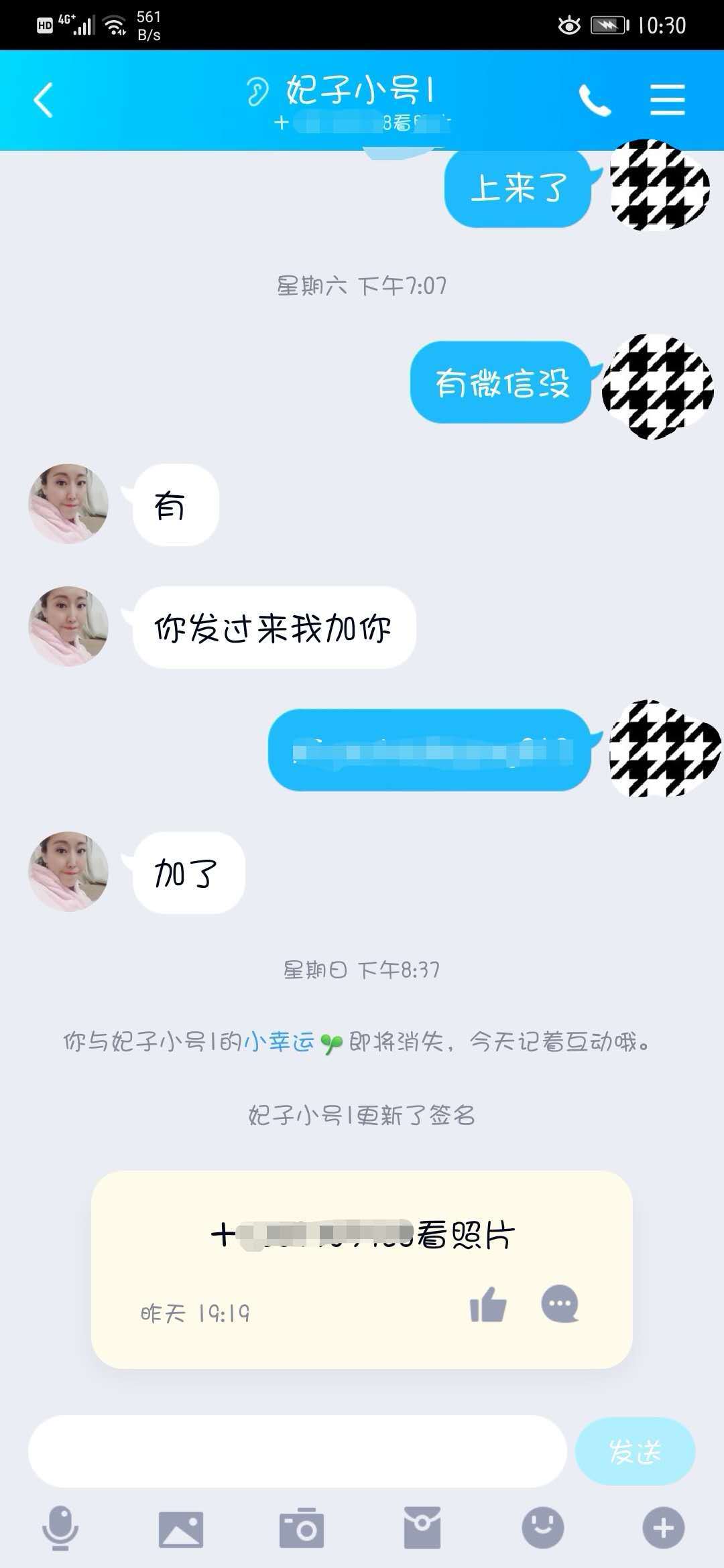Image resolution: width=724 pixels, height=1568 pixels.
Task: Open more options with the plus icon
Action: [663, 1528]
